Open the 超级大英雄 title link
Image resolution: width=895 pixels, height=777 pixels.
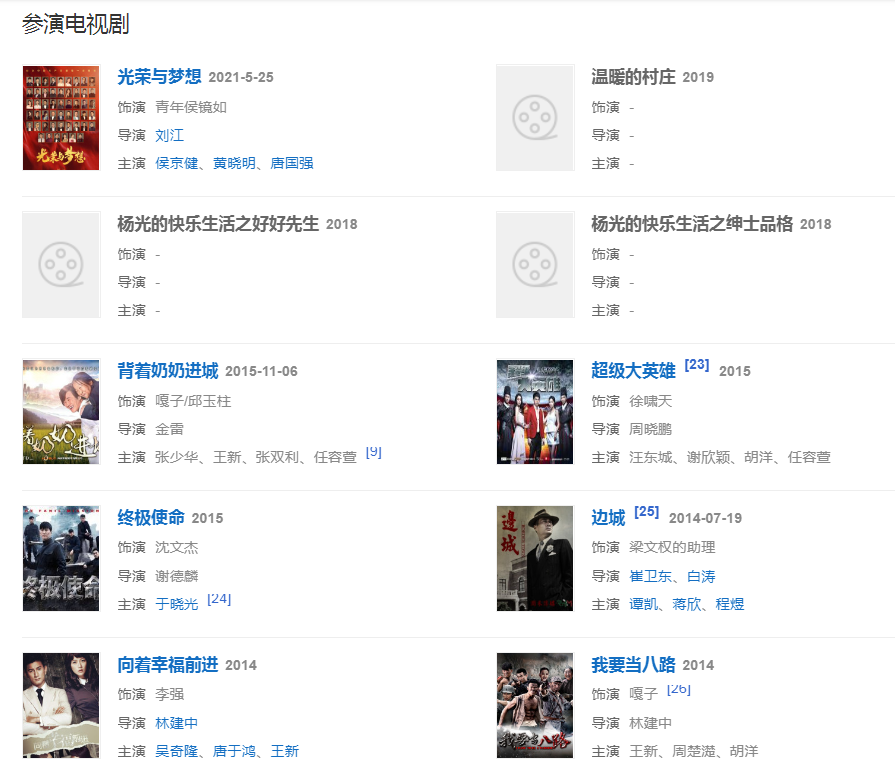pyautogui.click(x=633, y=371)
